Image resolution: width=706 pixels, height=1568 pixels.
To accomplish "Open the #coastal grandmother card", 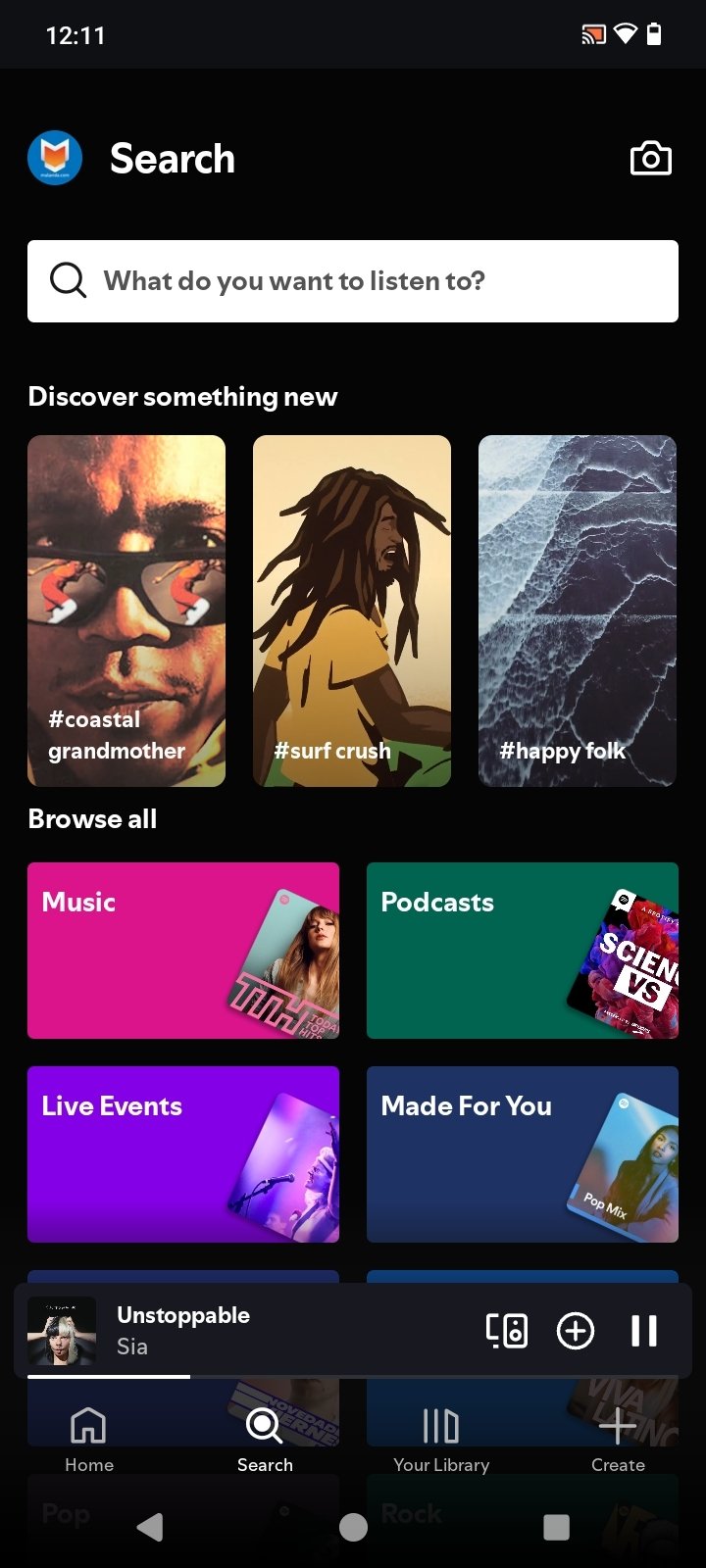I will (x=126, y=611).
